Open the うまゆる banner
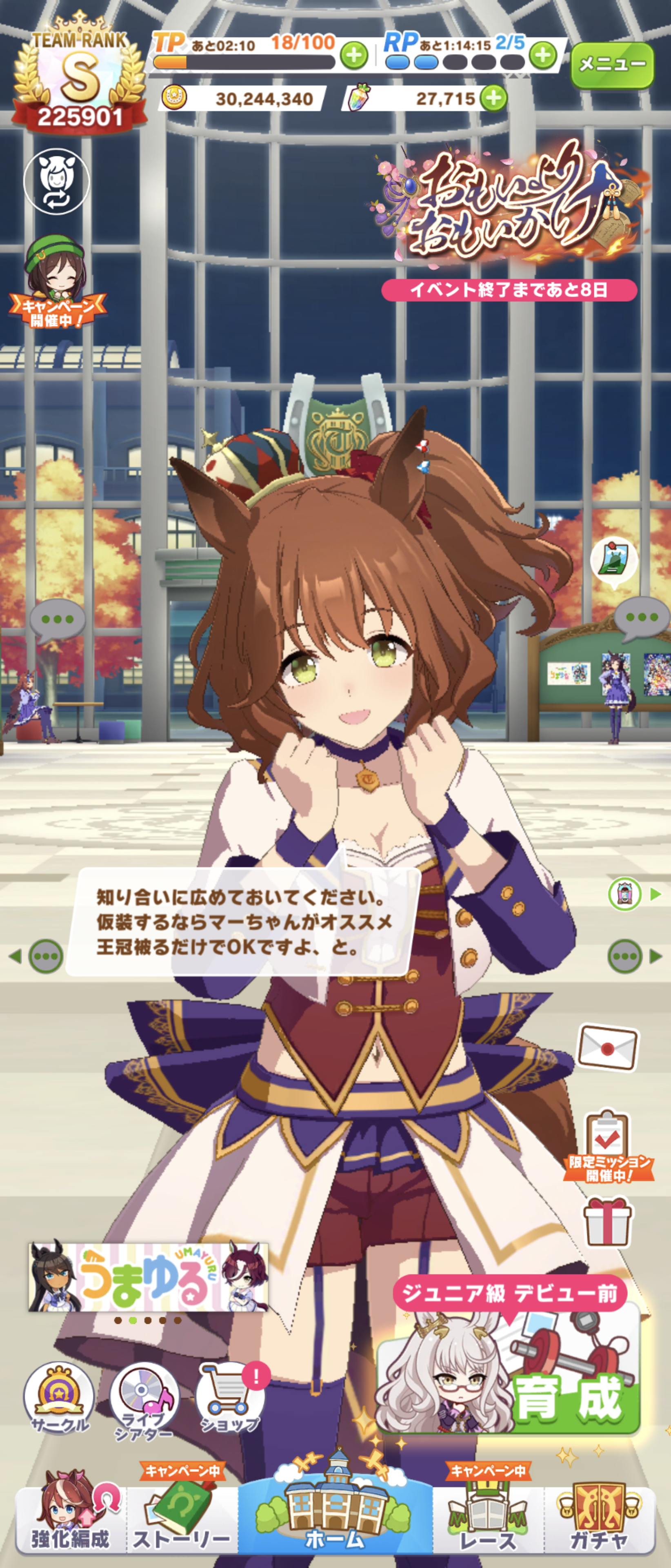This screenshot has width=671, height=1568. (148, 1276)
